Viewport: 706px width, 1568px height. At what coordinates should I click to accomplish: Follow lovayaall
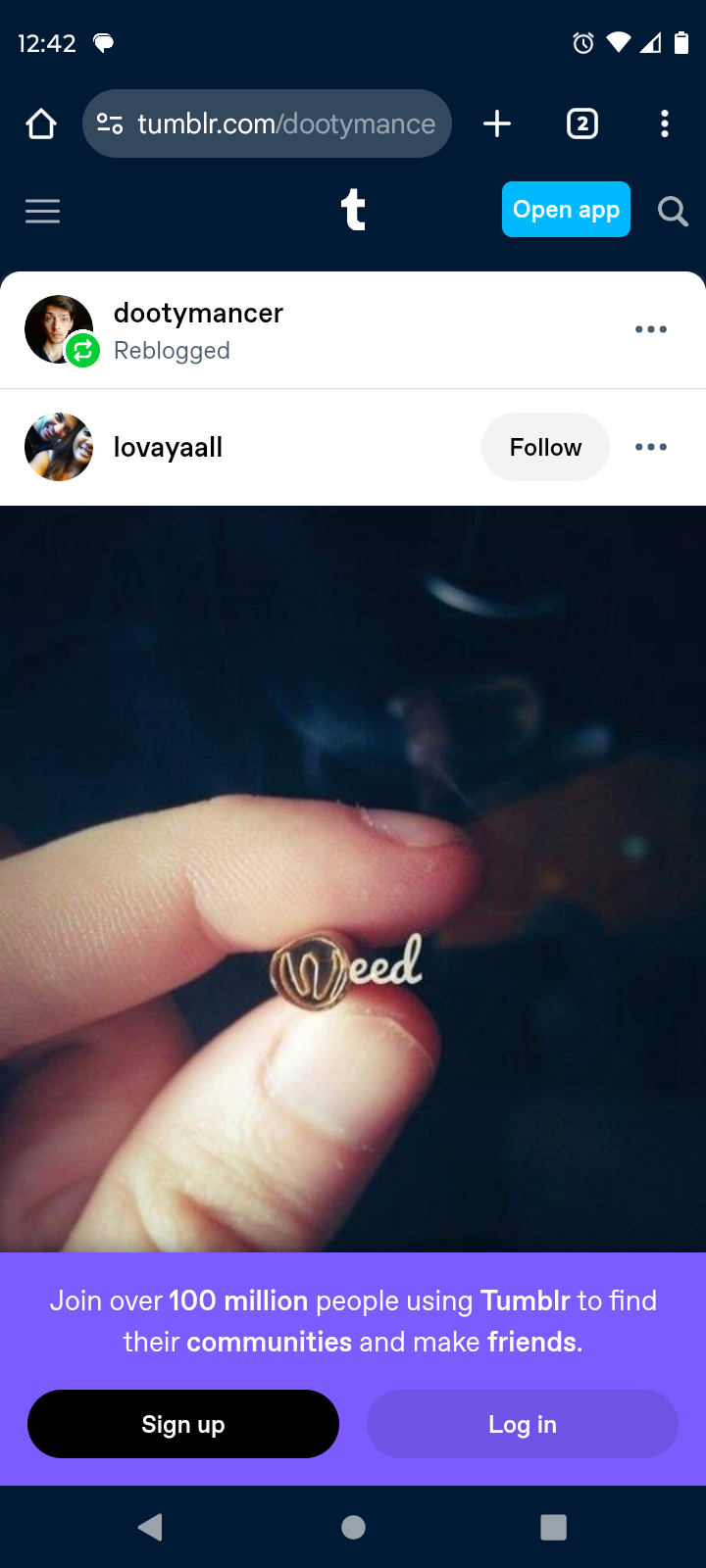[545, 447]
